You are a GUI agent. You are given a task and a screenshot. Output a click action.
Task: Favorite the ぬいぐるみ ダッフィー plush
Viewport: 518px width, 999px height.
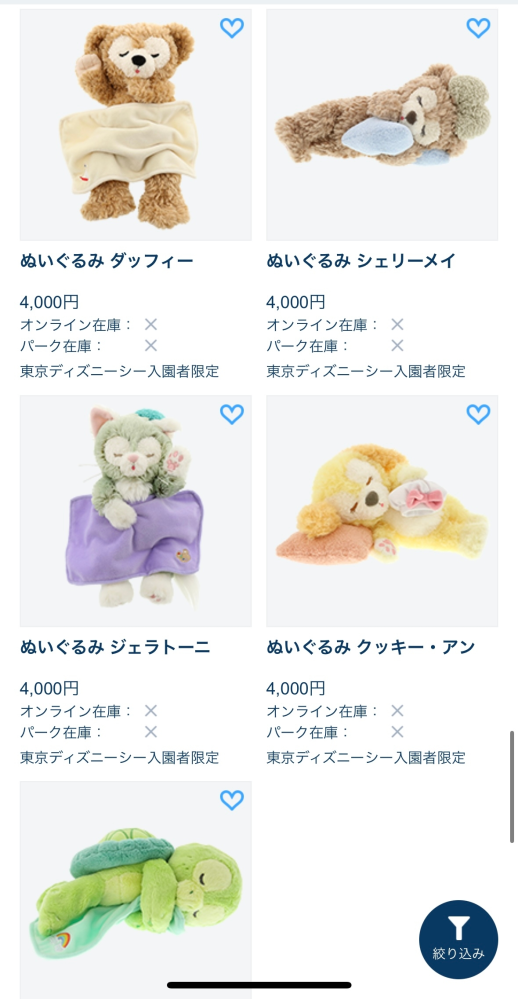click(x=232, y=28)
